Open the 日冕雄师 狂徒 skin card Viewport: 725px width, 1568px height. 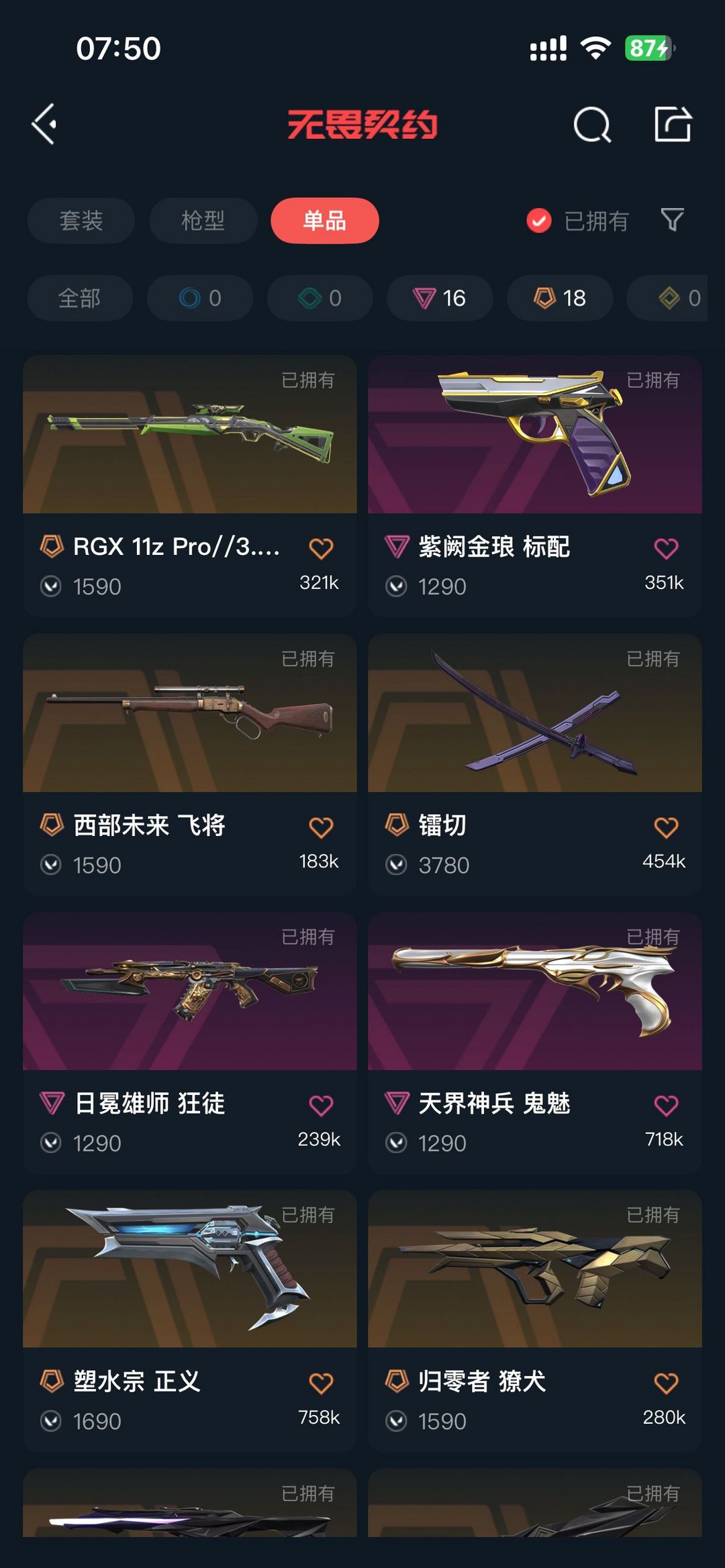pyautogui.click(x=190, y=1042)
